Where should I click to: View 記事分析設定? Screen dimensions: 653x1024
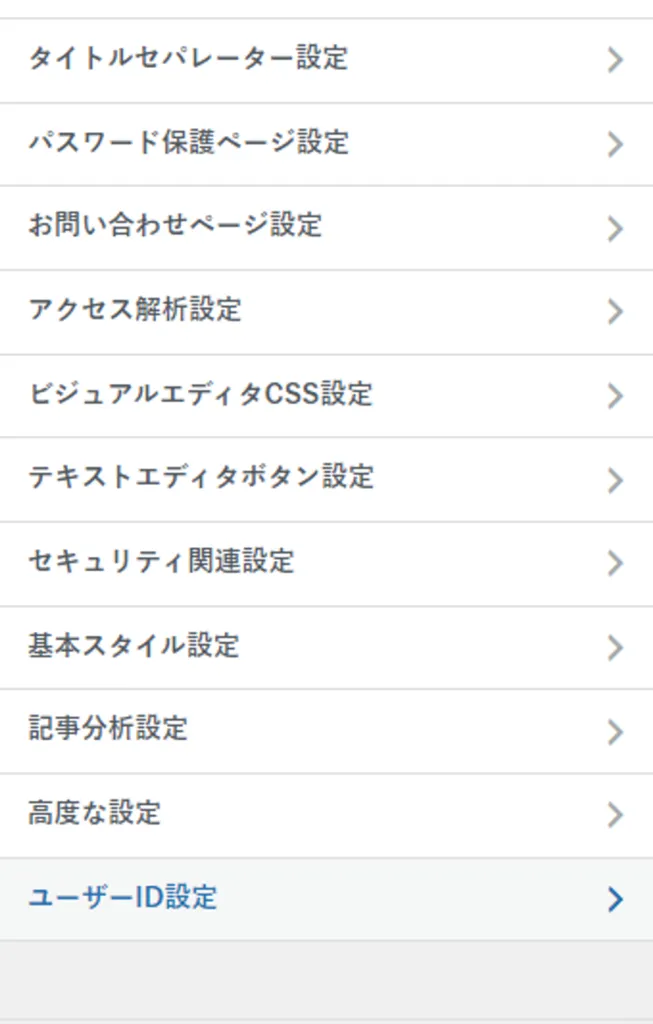coord(326,730)
